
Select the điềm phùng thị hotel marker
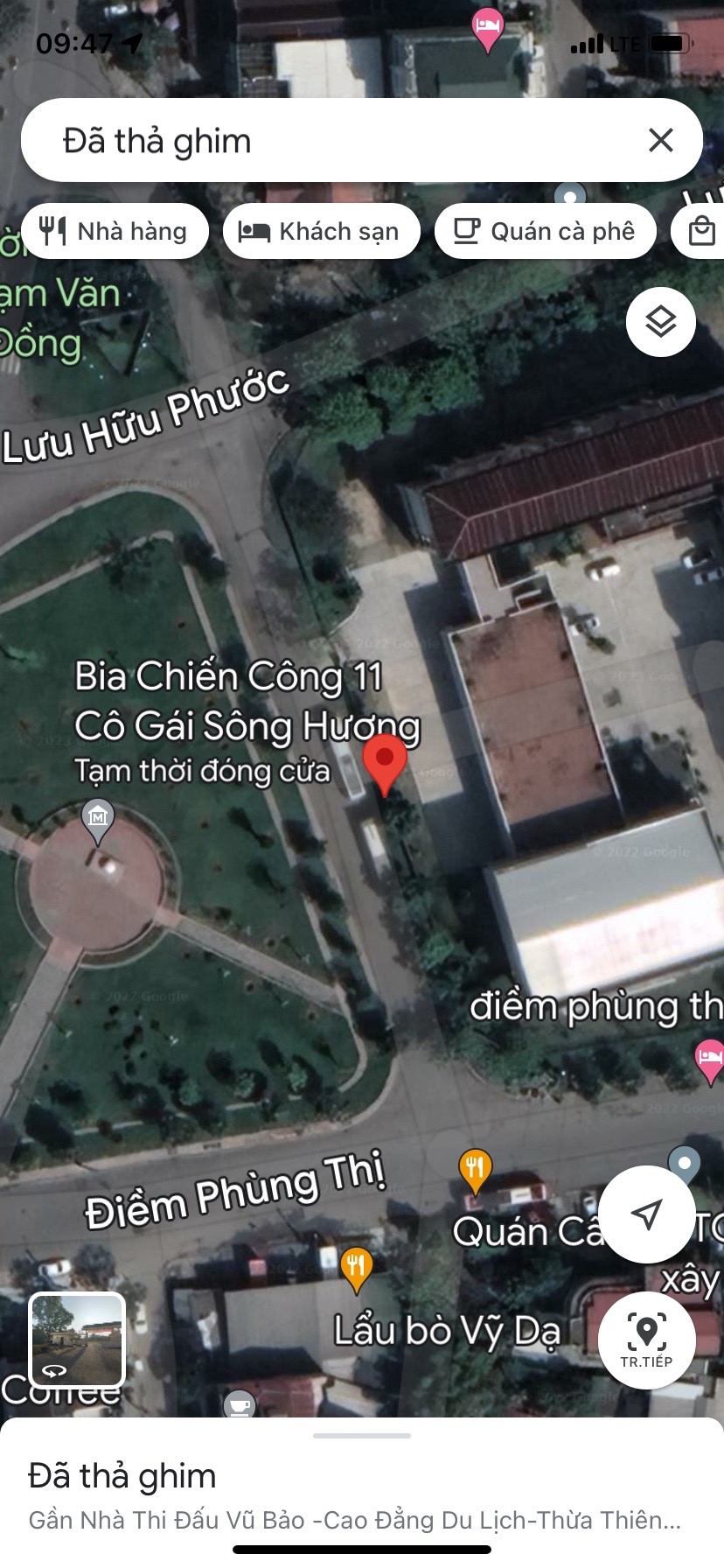point(709,1059)
